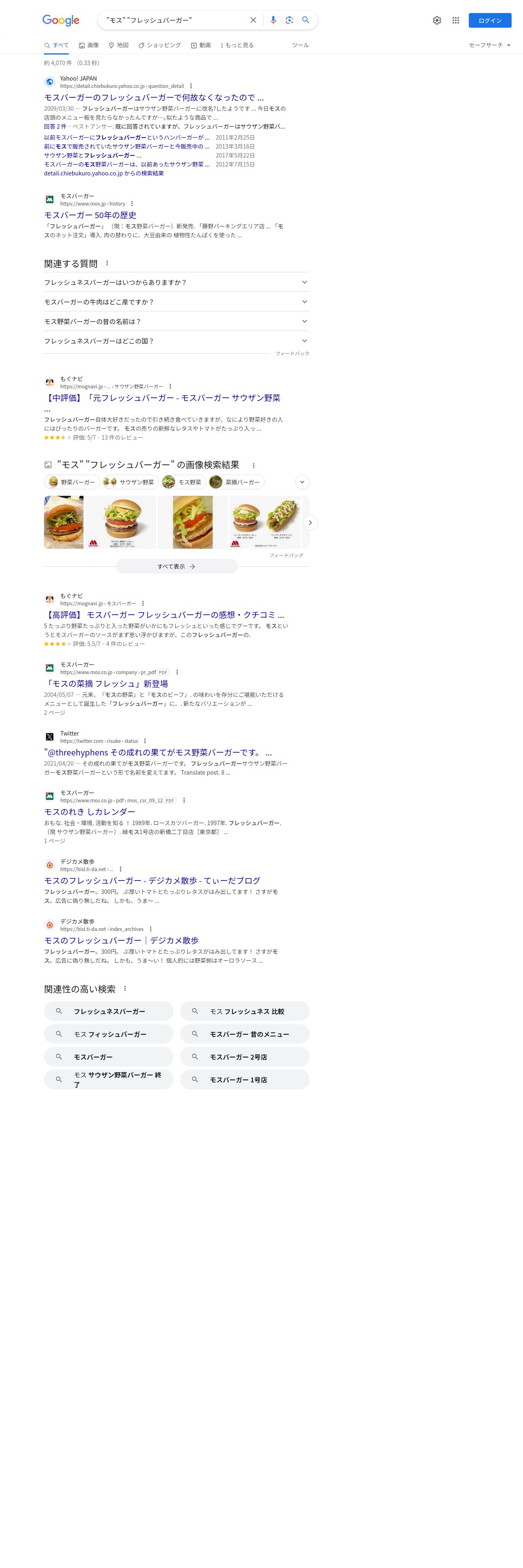Open Google Lens image search
The width and height of the screenshot is (523, 1568).
289,20
